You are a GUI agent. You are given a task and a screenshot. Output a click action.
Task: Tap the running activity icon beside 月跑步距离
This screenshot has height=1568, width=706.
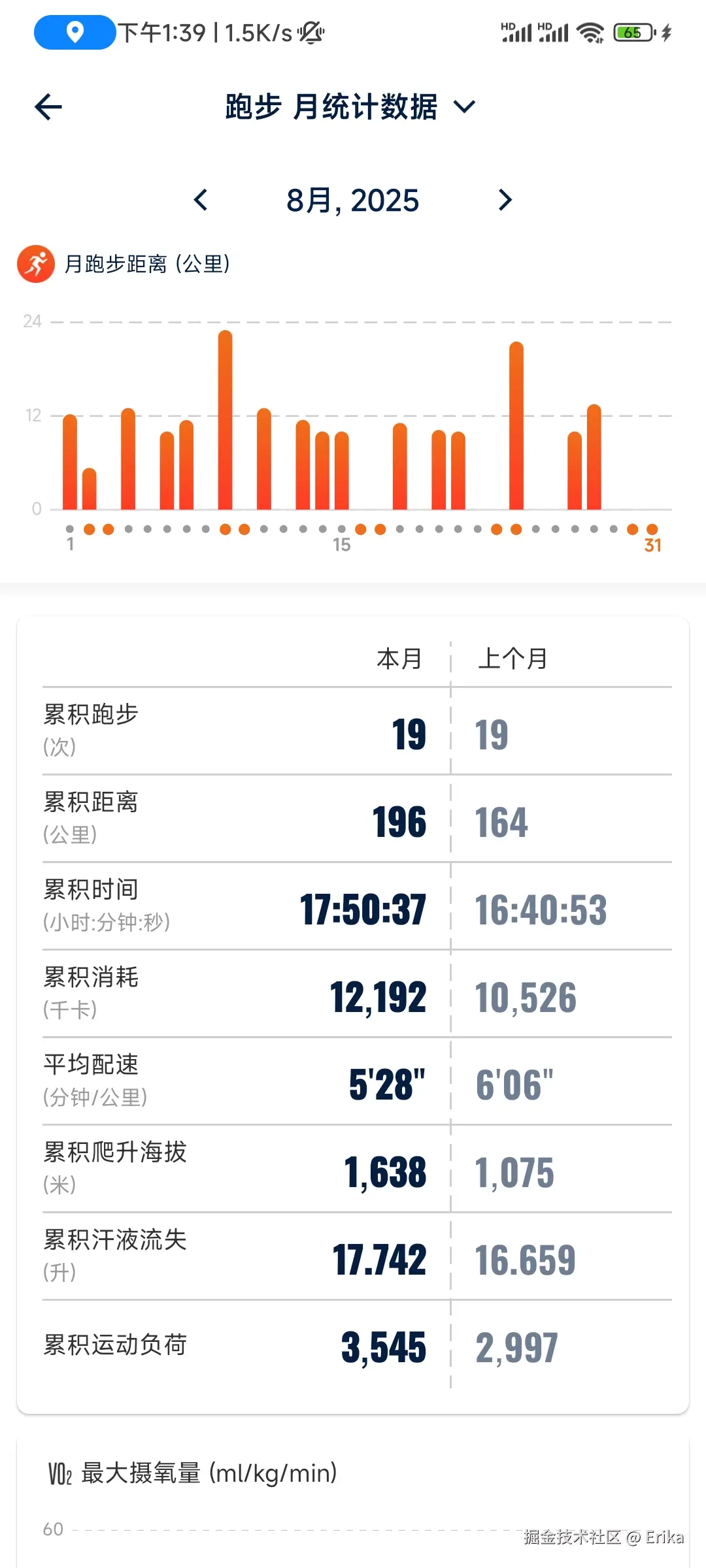(37, 265)
